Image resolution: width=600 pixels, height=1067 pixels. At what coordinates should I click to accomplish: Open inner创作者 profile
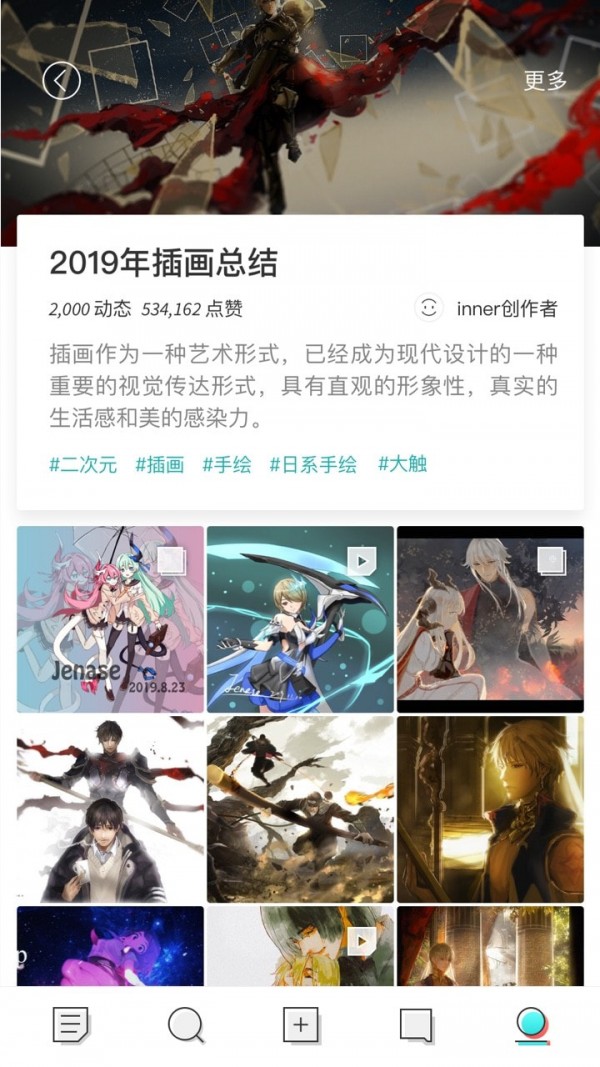[x=487, y=308]
